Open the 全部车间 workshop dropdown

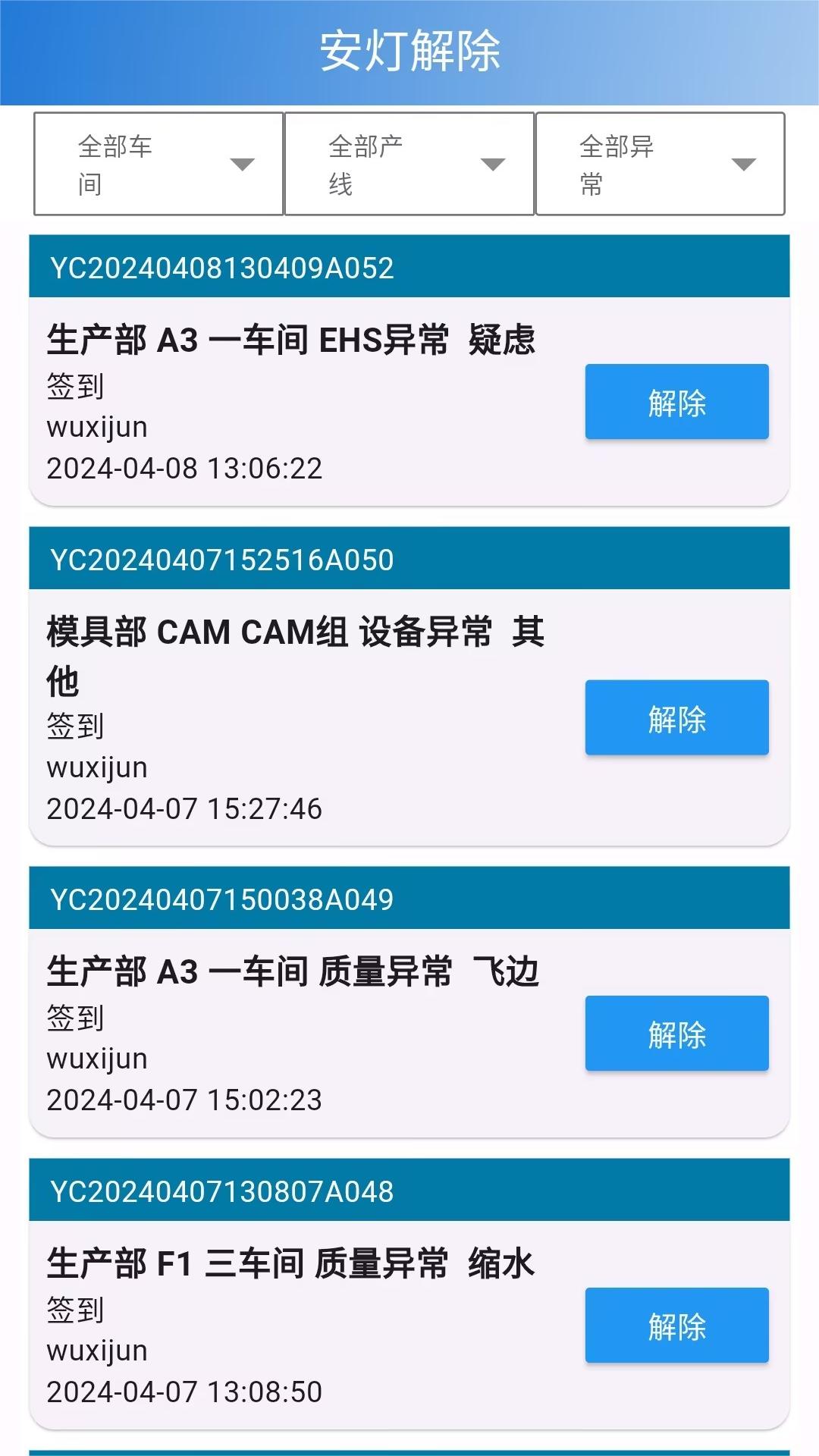[158, 164]
